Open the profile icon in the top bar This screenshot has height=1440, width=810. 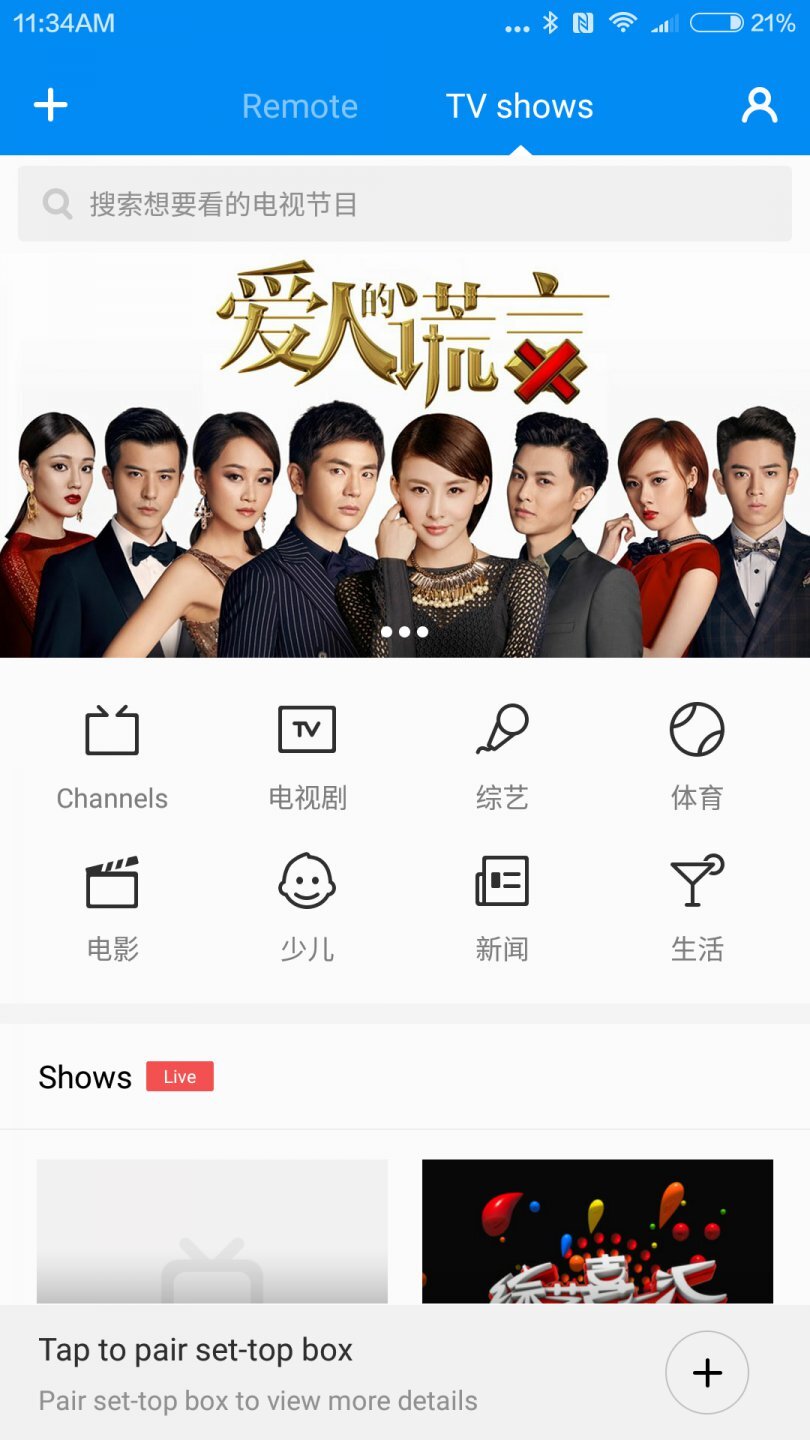click(x=759, y=105)
